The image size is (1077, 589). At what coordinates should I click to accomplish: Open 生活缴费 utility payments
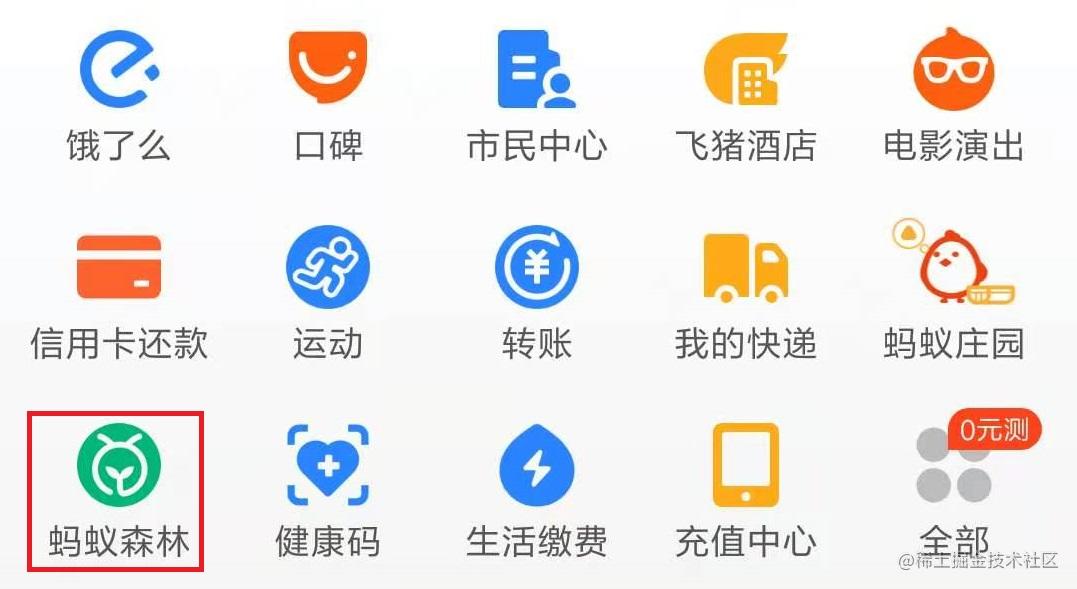[536, 466]
